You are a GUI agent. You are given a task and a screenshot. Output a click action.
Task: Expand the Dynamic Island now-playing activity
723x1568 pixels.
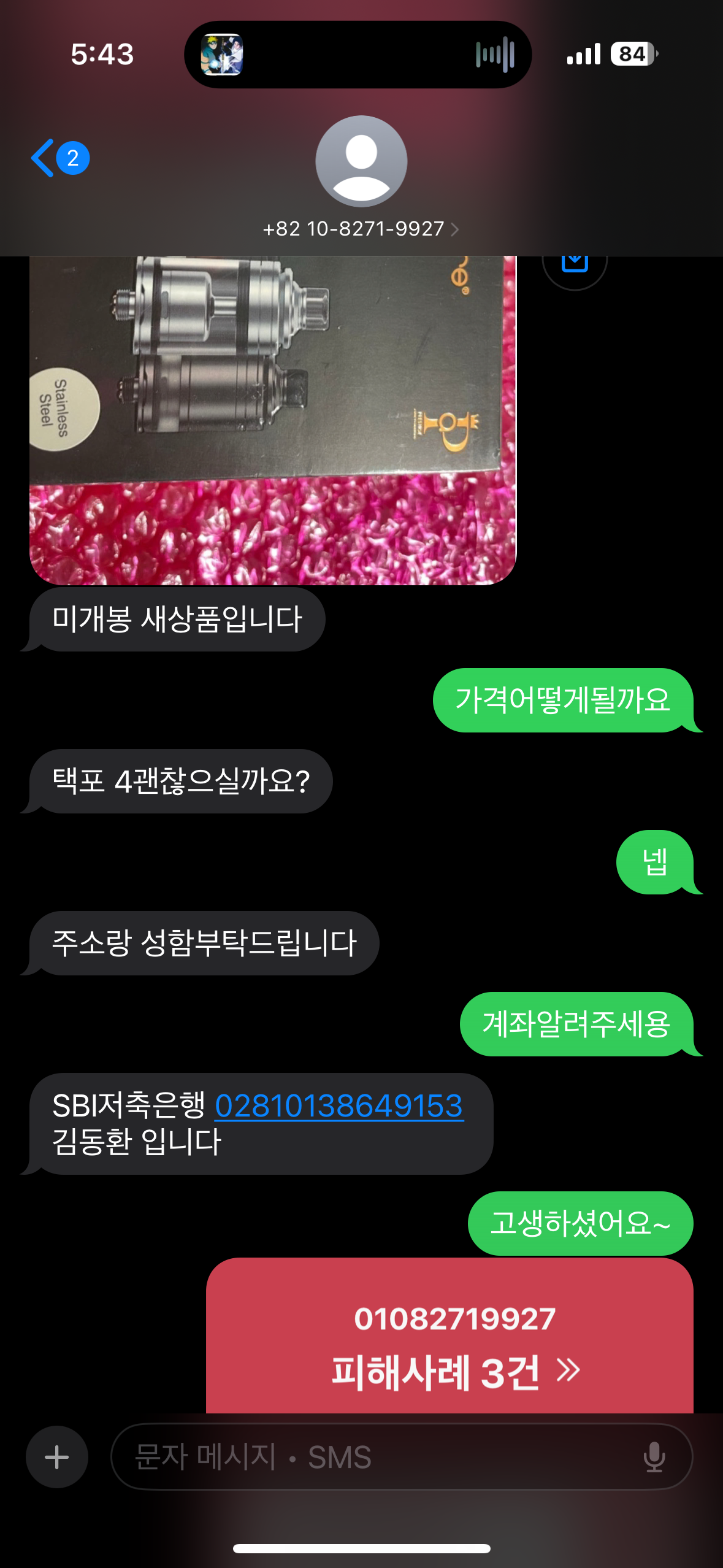[358, 55]
